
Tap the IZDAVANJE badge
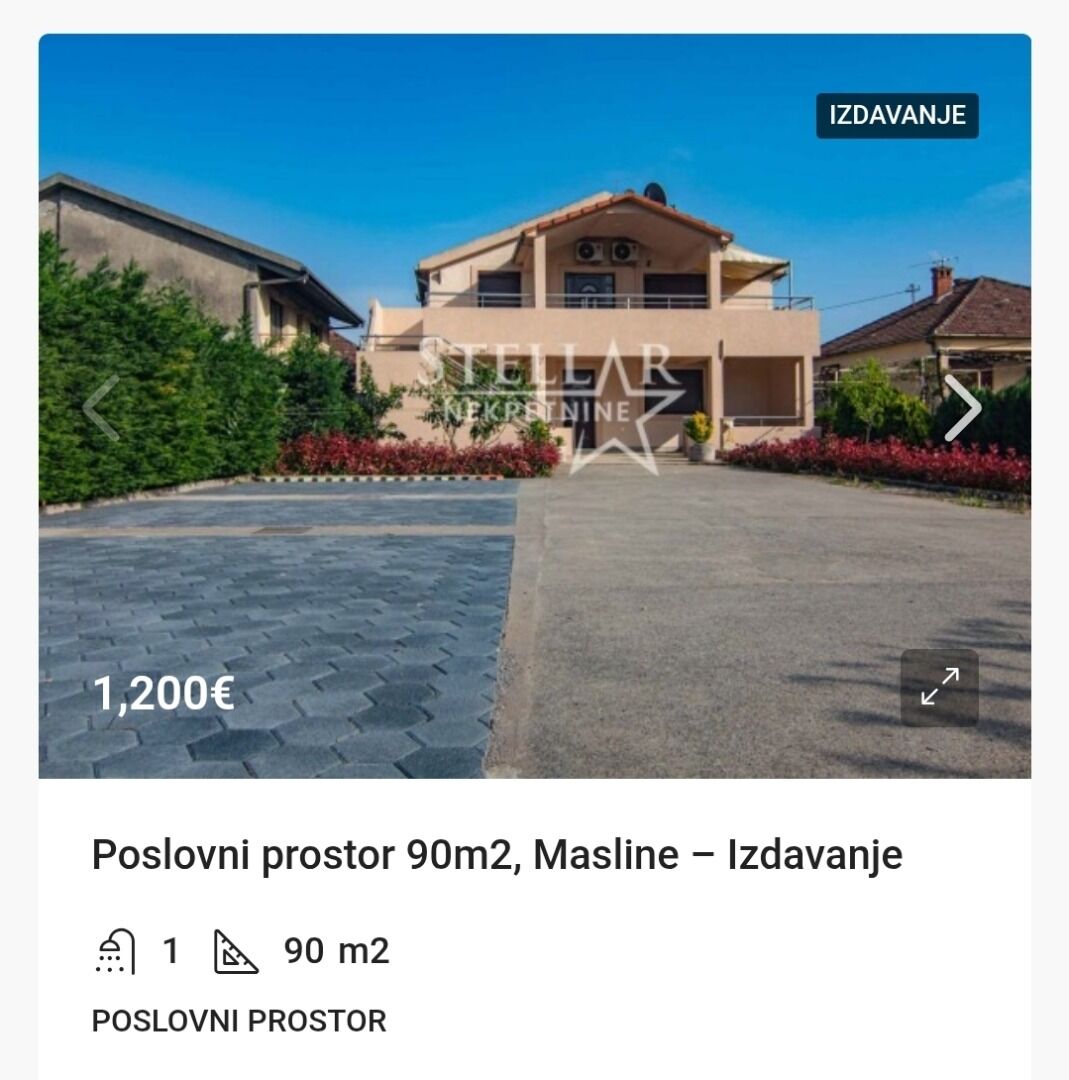pos(897,115)
